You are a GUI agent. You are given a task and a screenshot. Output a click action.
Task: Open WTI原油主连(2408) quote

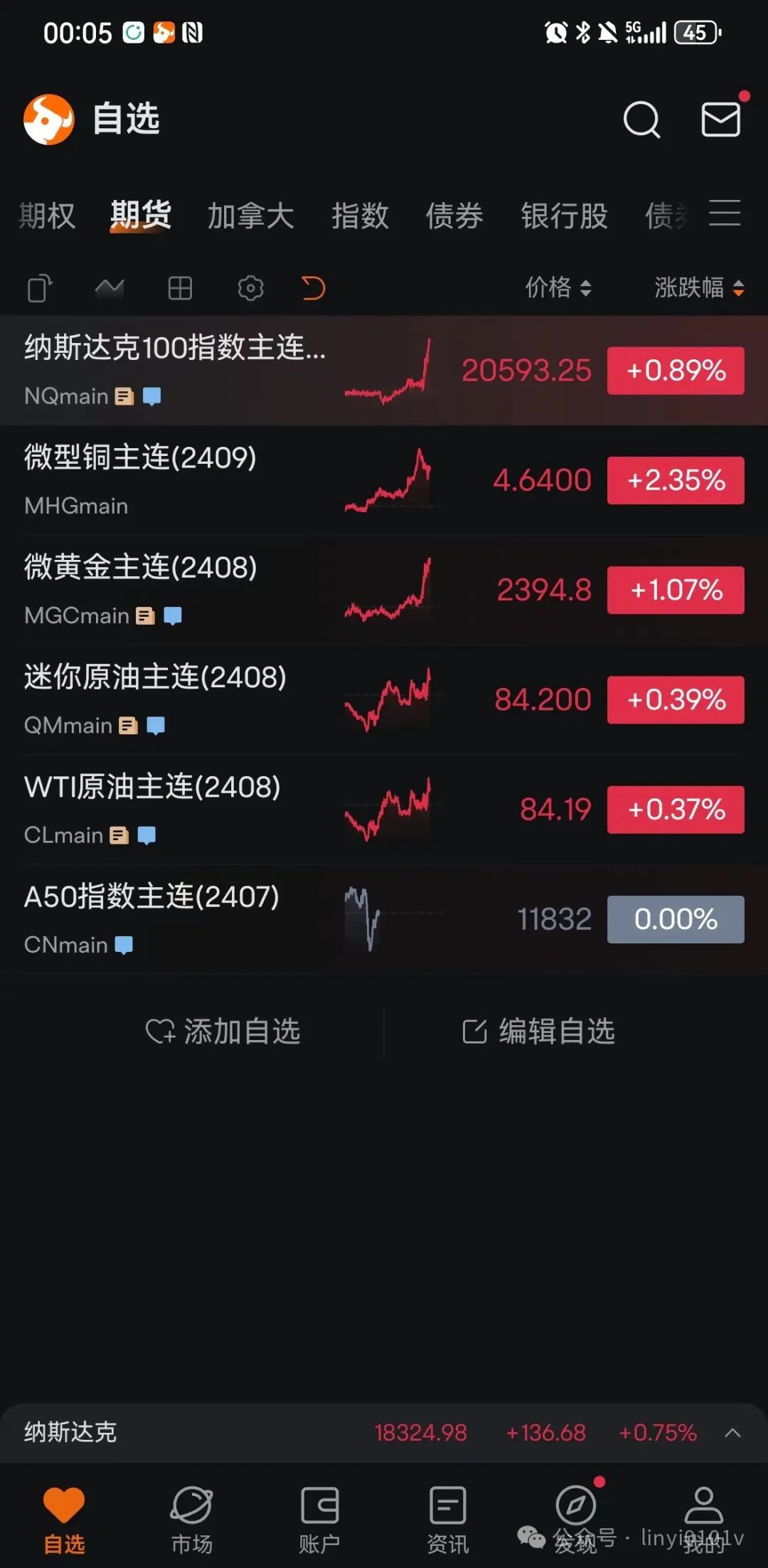click(x=384, y=810)
